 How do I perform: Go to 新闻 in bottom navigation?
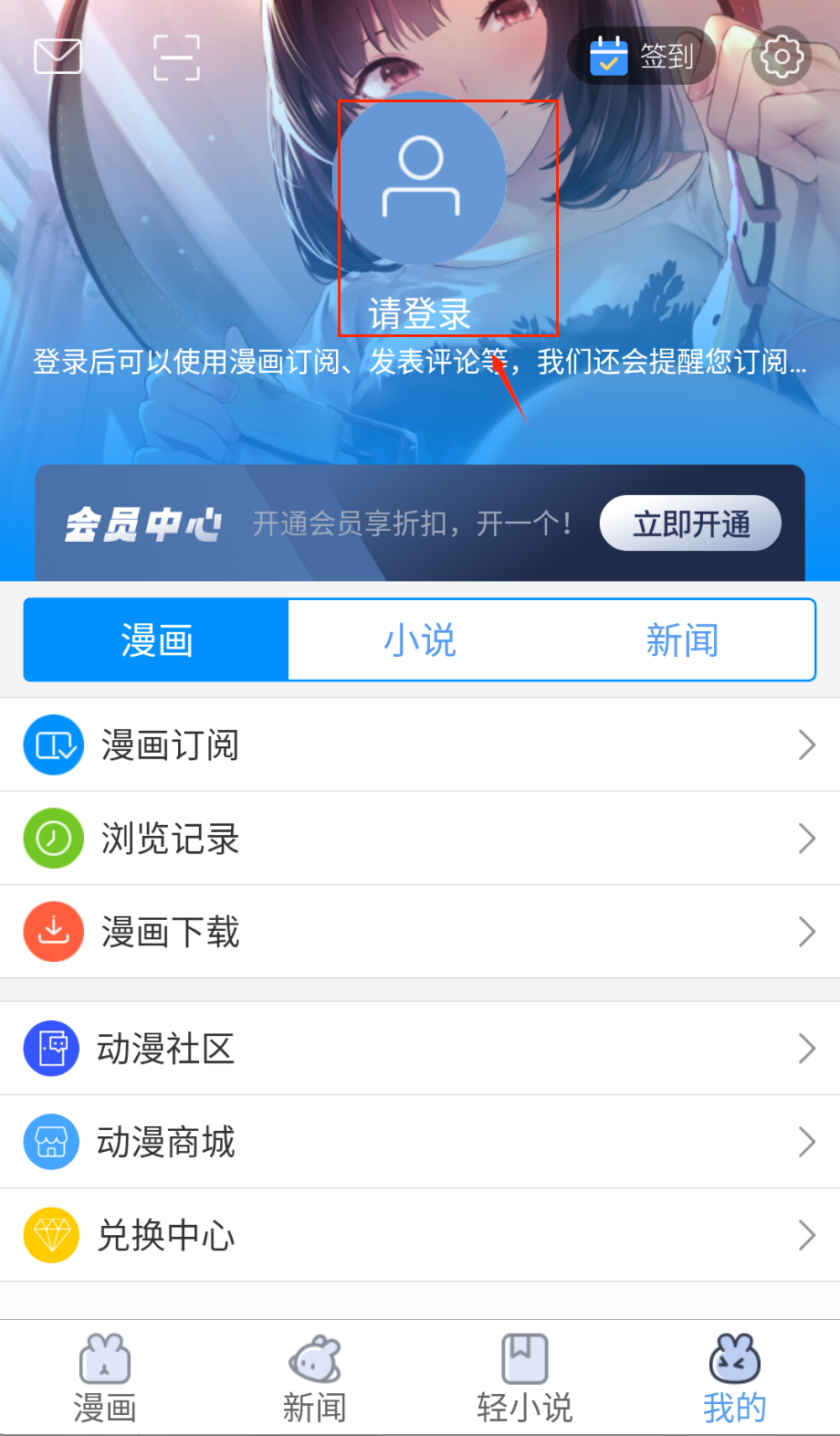pos(315,1379)
